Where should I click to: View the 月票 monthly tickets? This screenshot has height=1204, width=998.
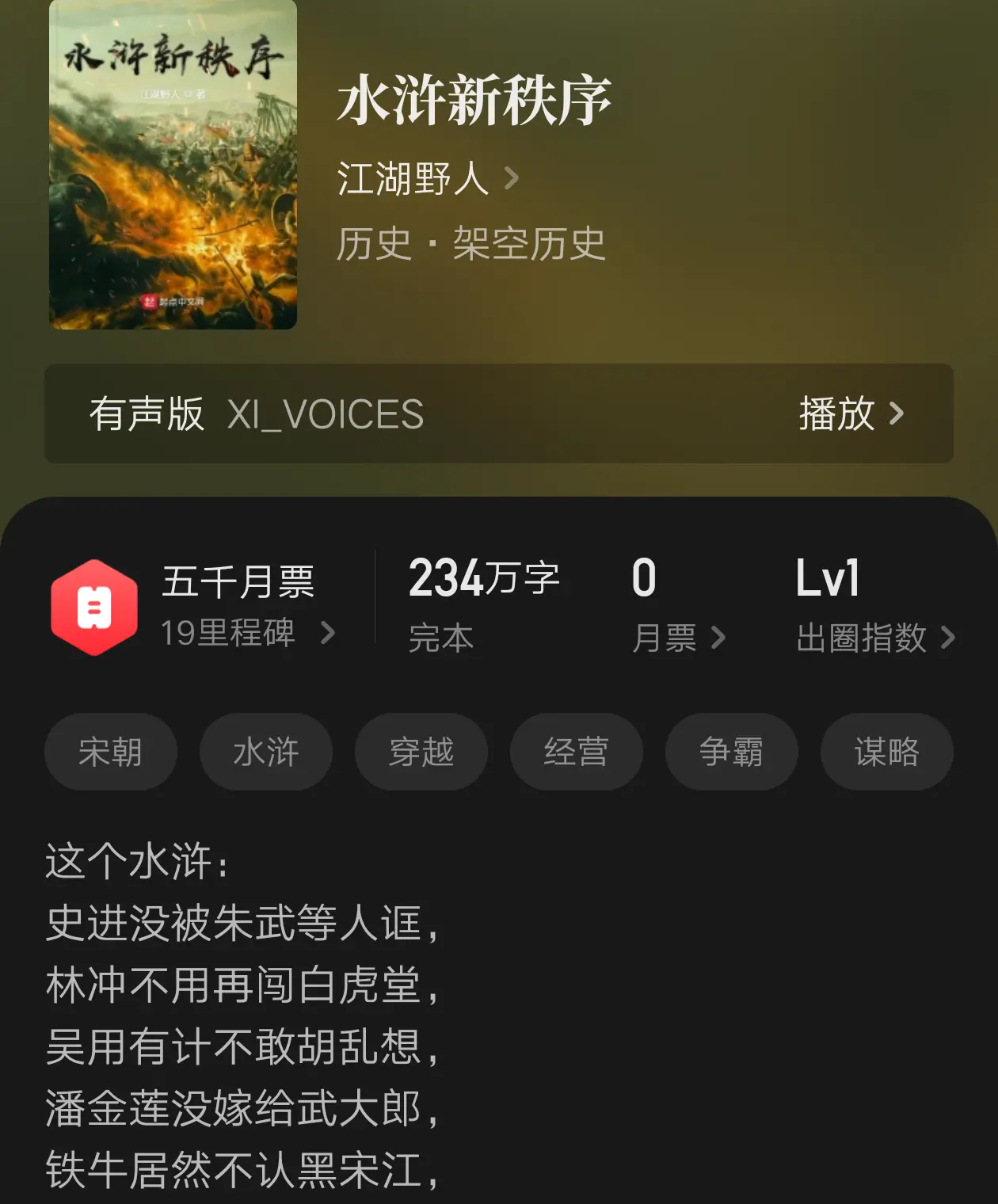(678, 637)
